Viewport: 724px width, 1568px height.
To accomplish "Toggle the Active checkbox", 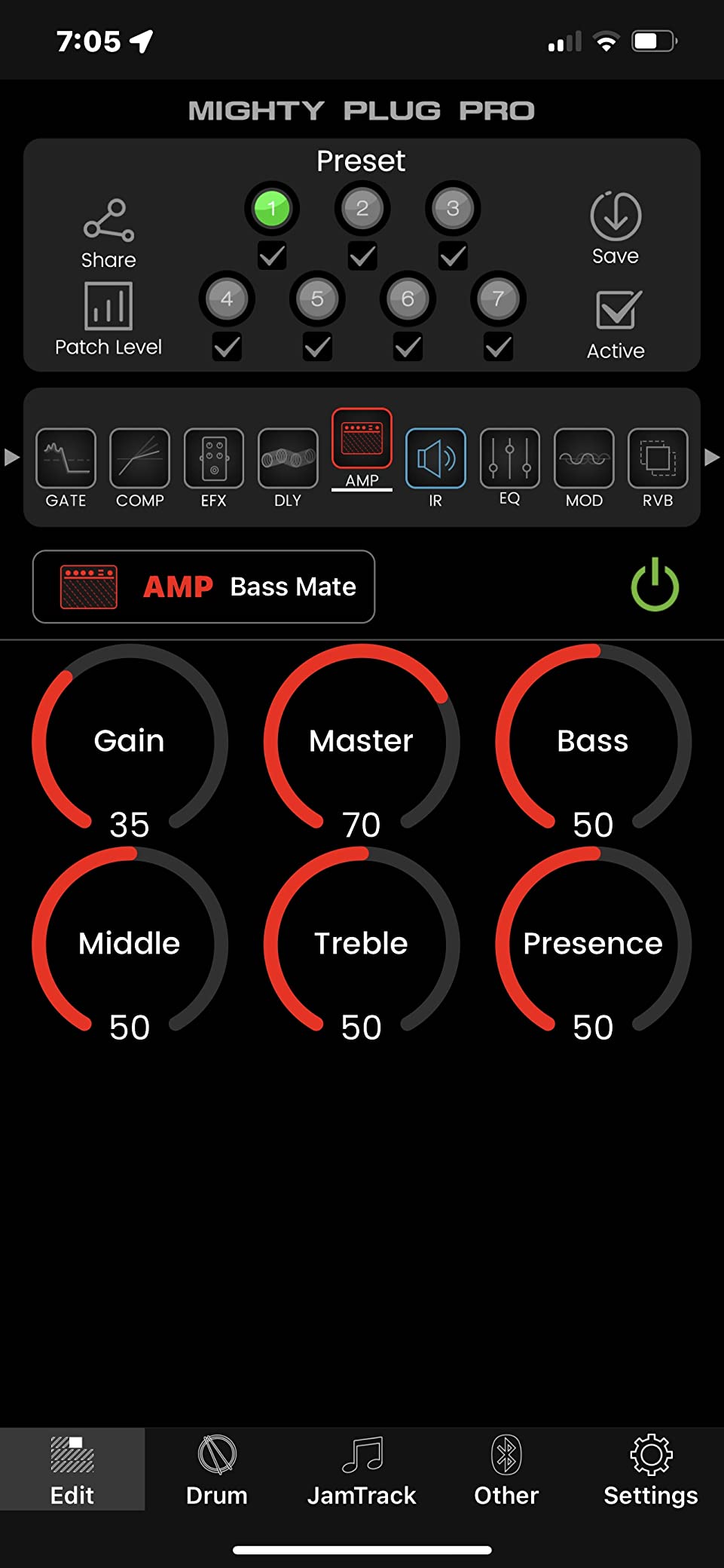I will 616,324.
